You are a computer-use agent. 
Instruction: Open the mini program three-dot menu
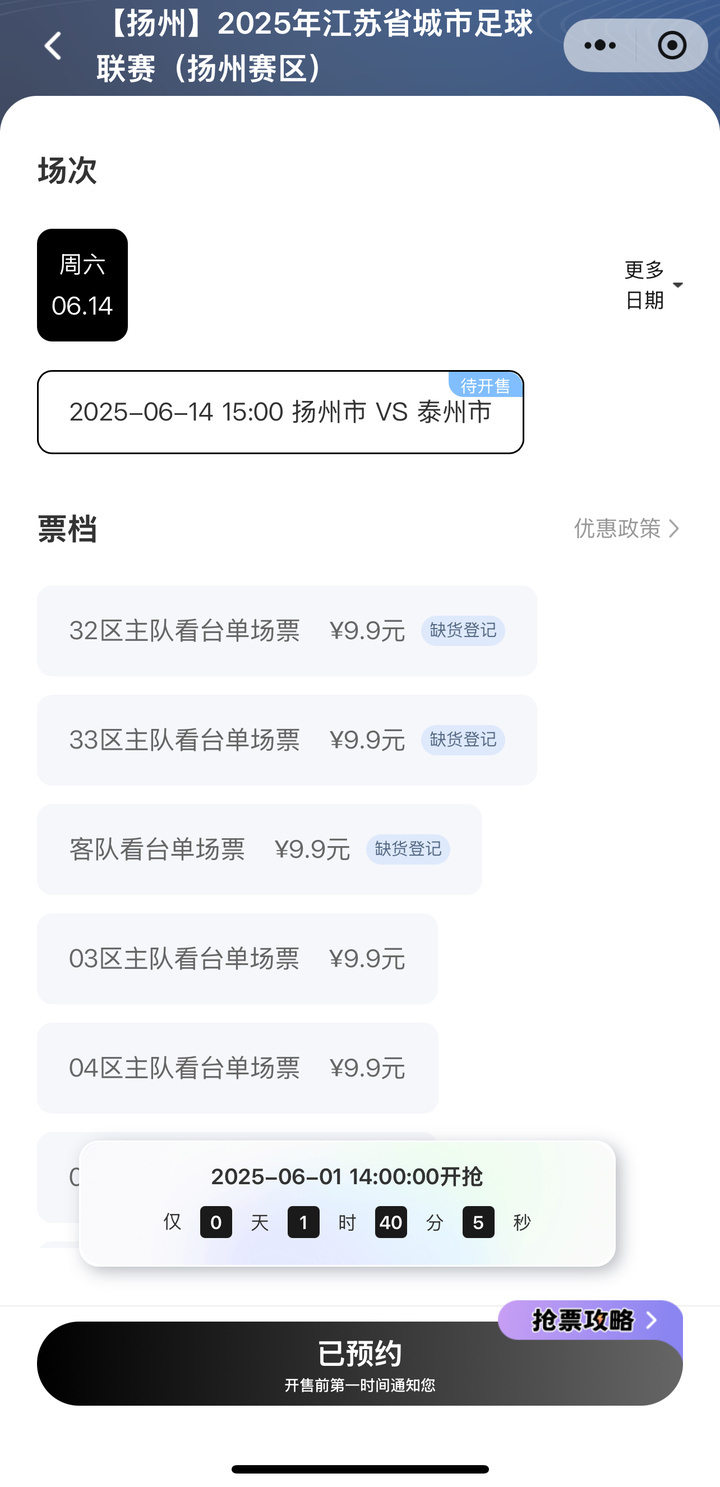pyautogui.click(x=600, y=45)
